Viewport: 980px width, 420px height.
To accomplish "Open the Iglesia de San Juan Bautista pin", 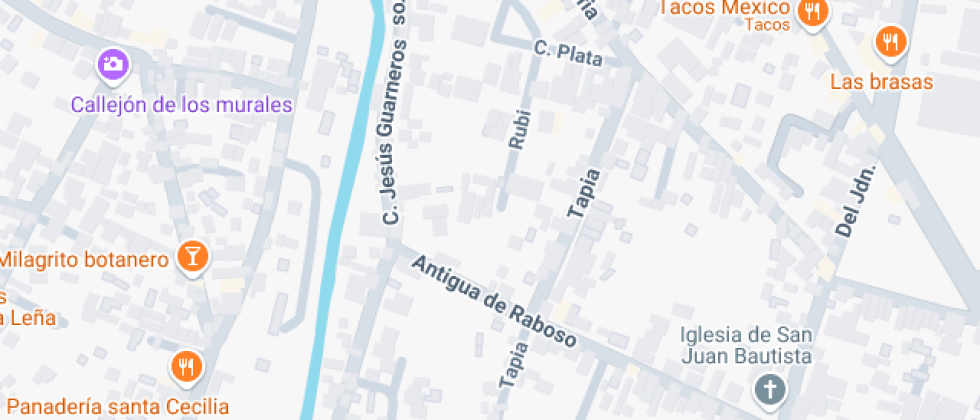I will pos(769,389).
